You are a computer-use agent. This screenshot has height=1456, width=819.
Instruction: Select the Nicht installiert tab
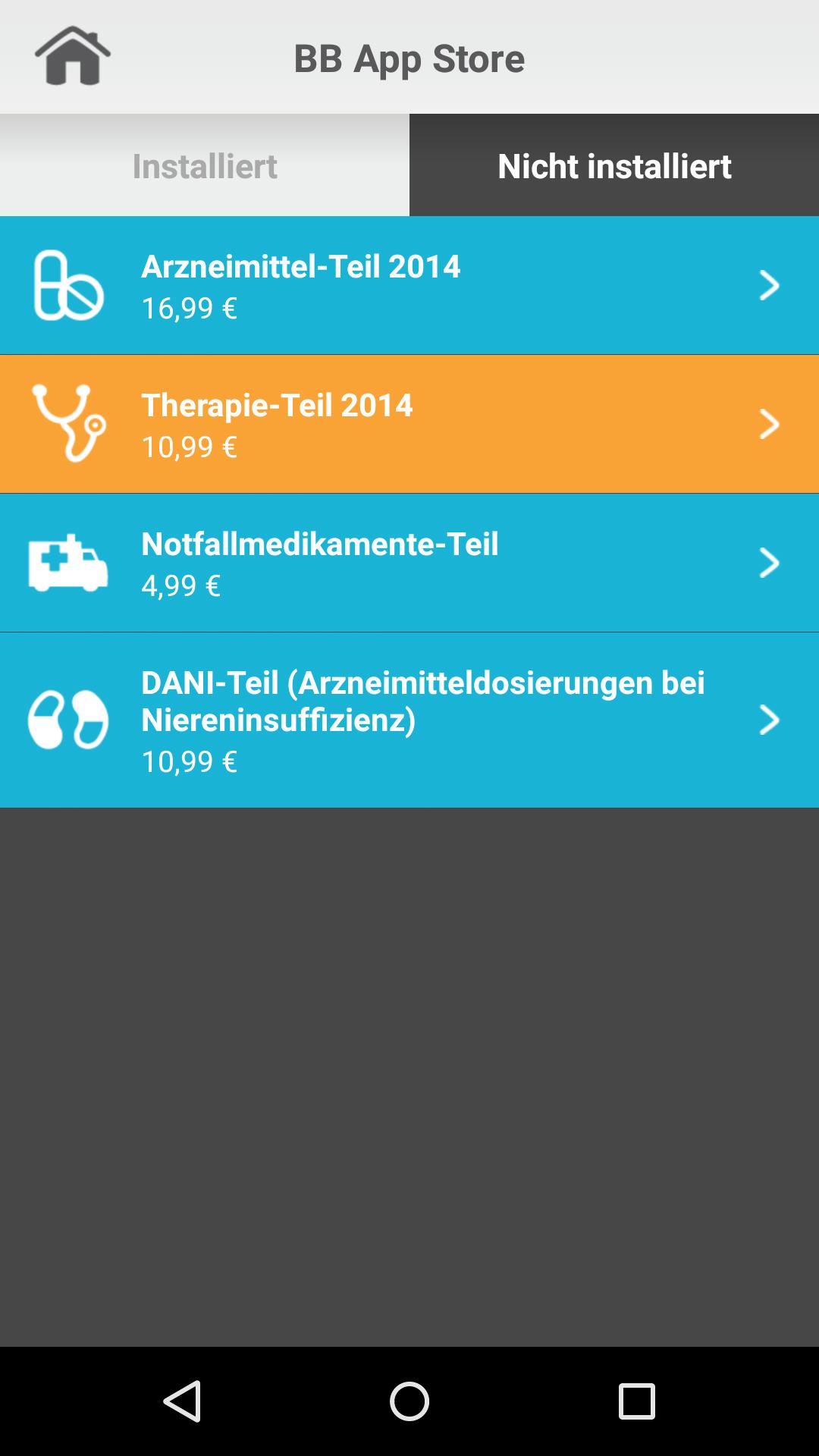point(614,165)
